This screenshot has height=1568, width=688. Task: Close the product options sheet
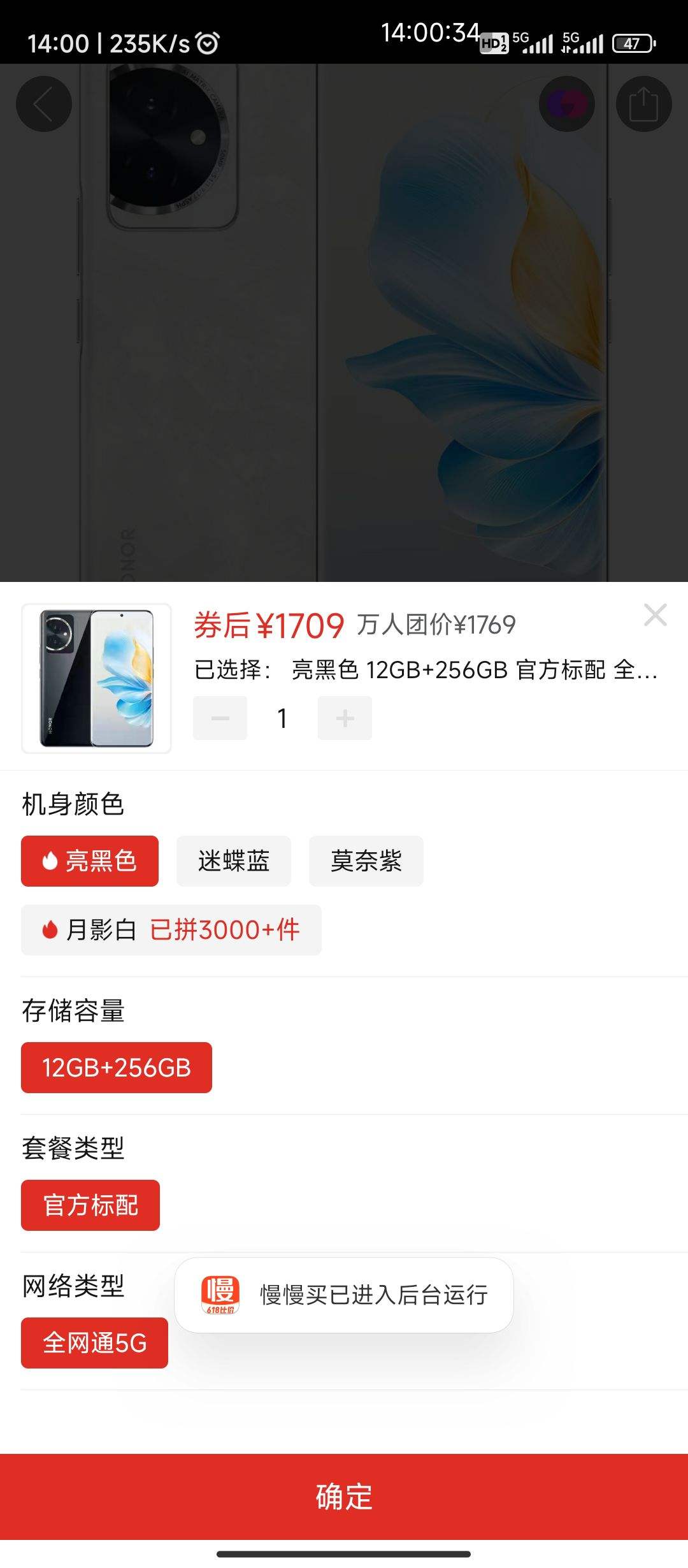click(655, 615)
